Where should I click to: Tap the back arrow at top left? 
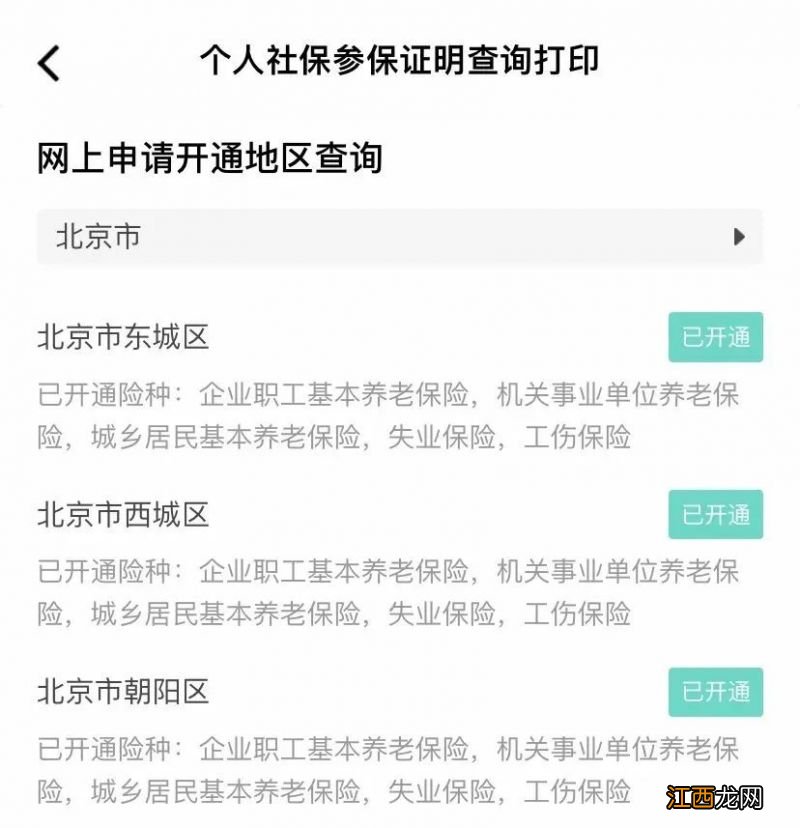46,60
